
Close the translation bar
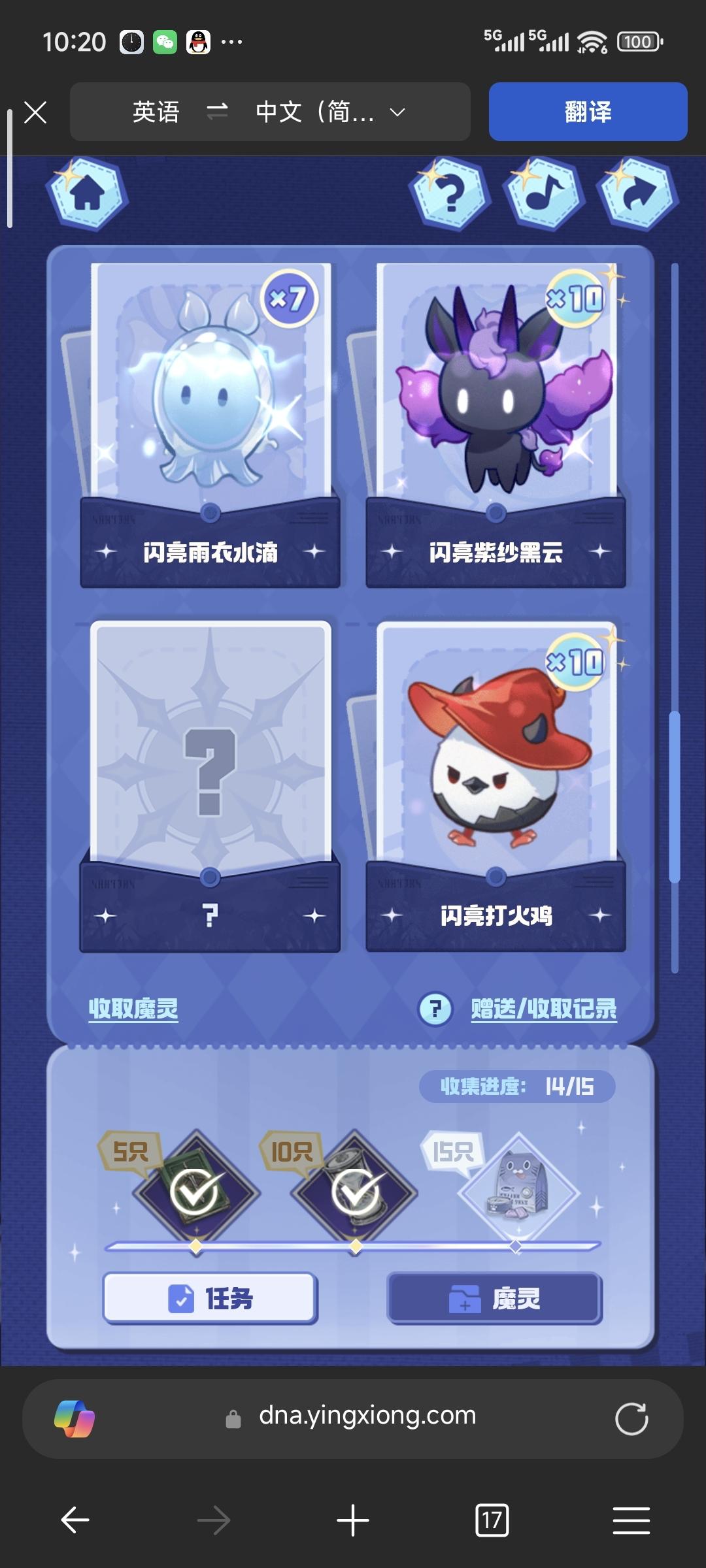click(35, 112)
